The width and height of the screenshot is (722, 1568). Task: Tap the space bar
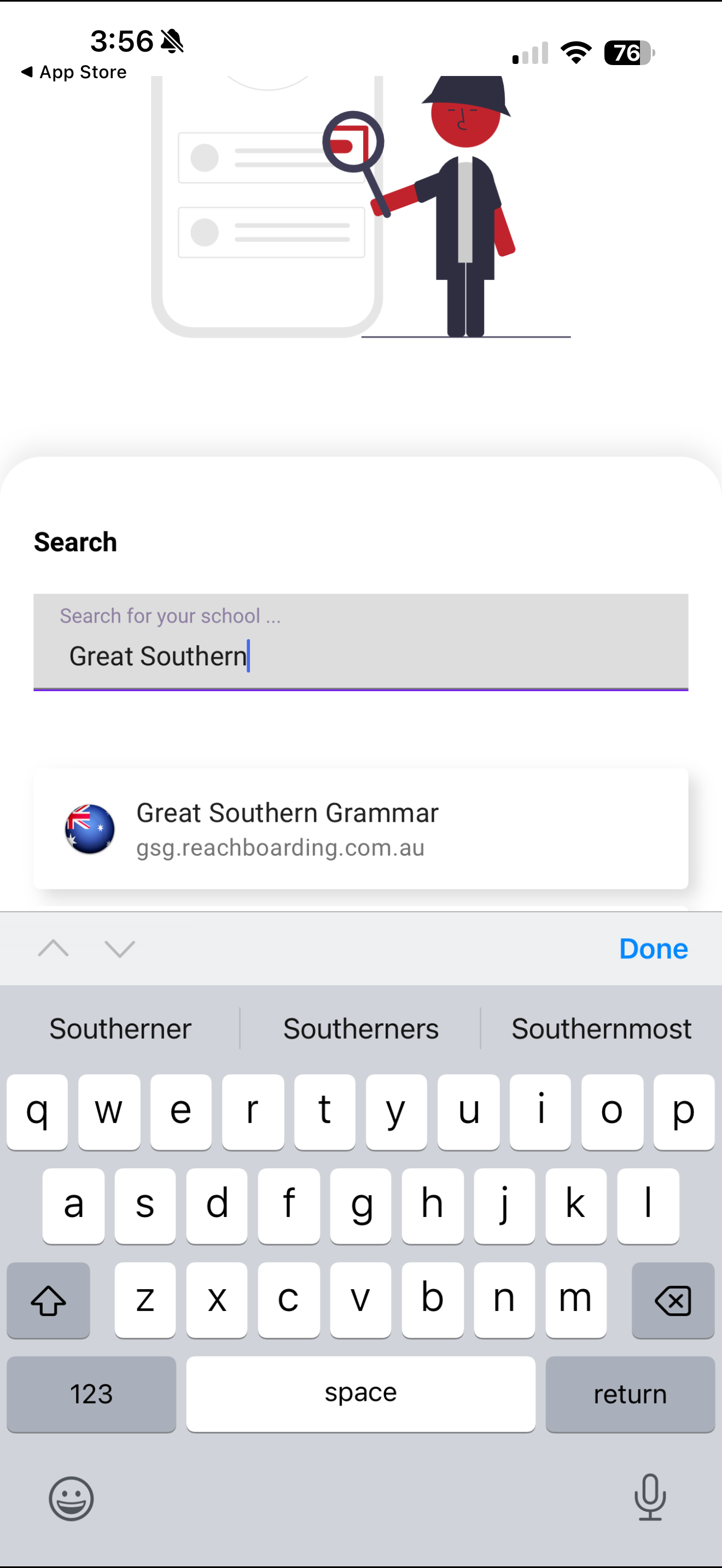tap(360, 1394)
